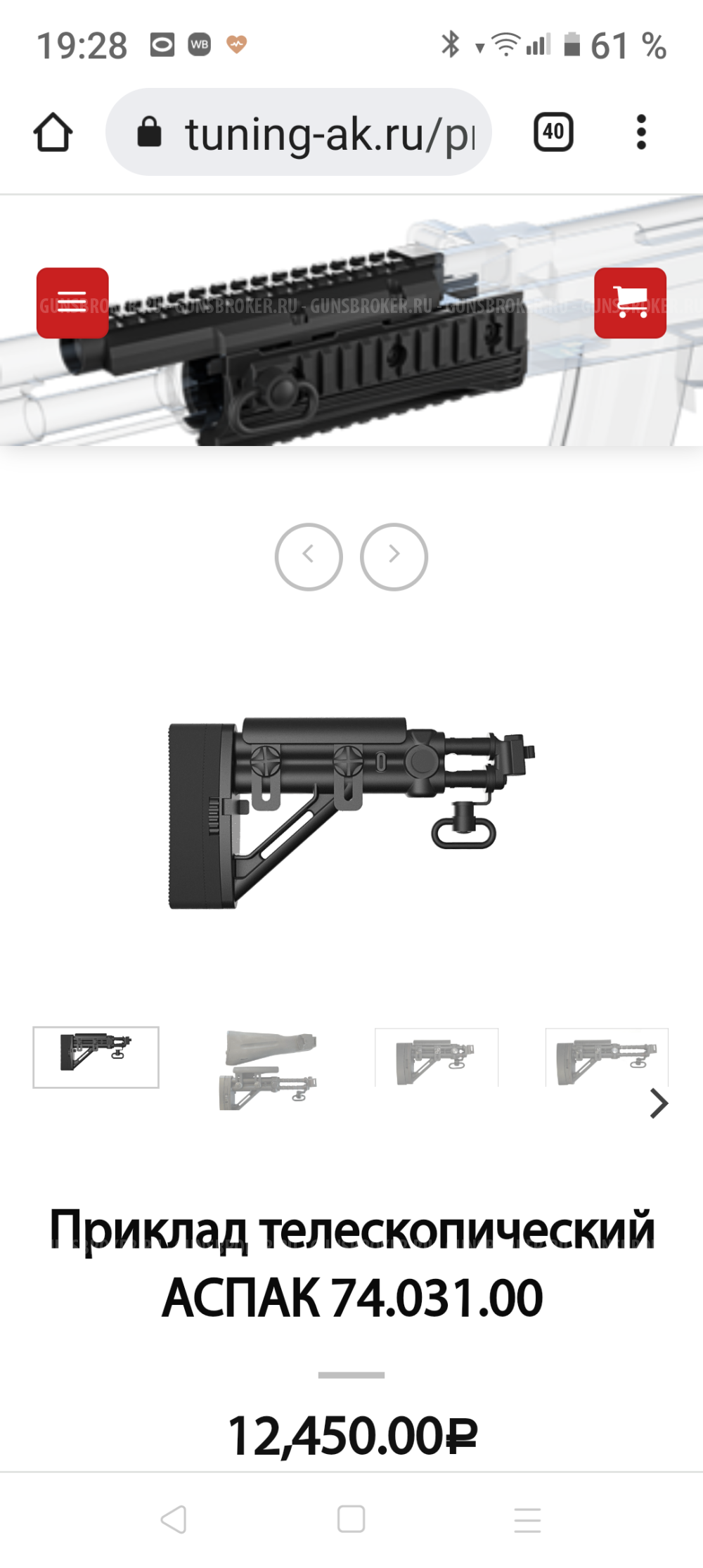View the main telescopic stock image
Screen dimensions: 703x1568
pyautogui.click(x=351, y=812)
